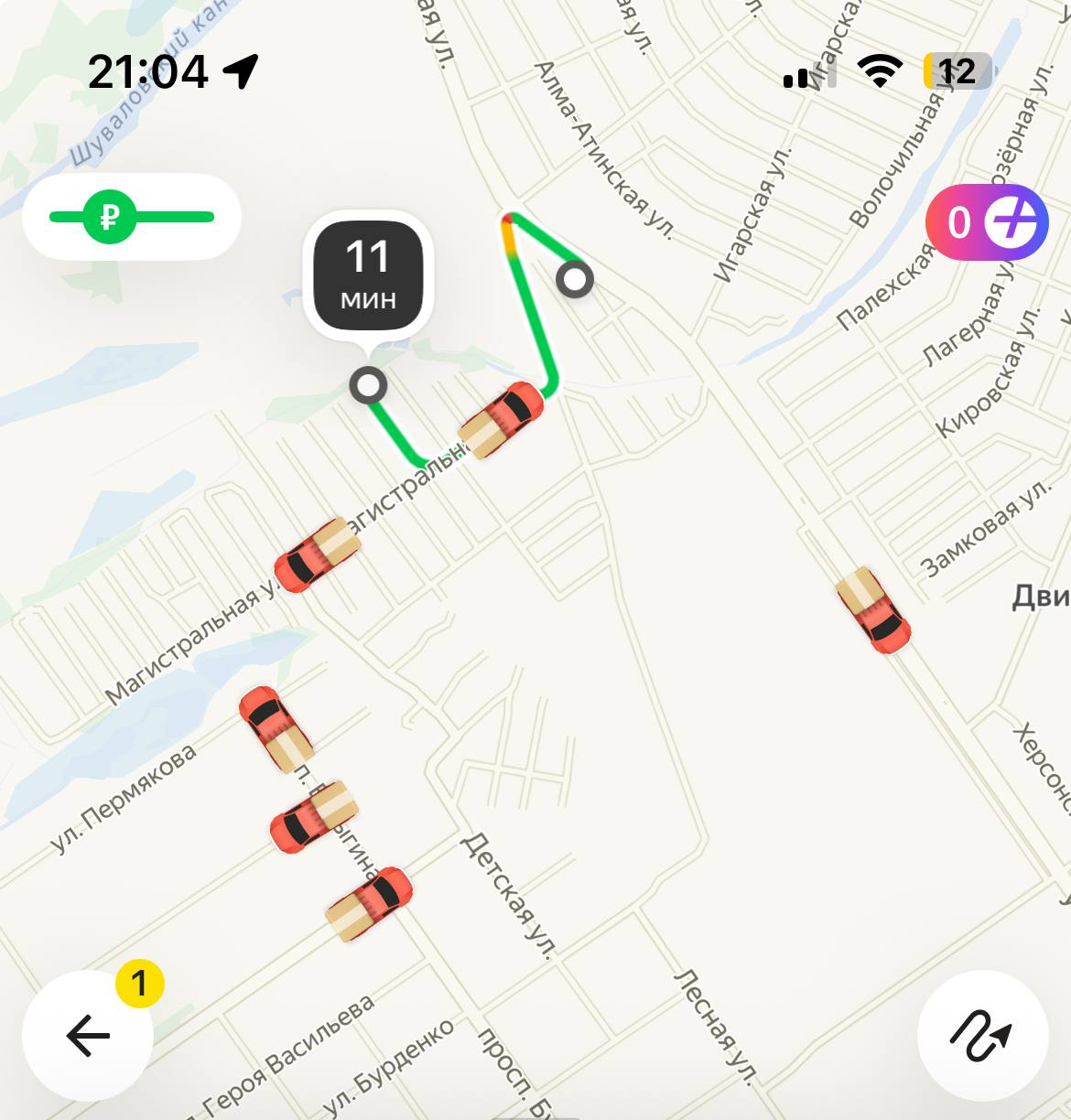Viewport: 1071px width, 1120px height.
Task: Go back using the arrow button
Action: (88, 1036)
